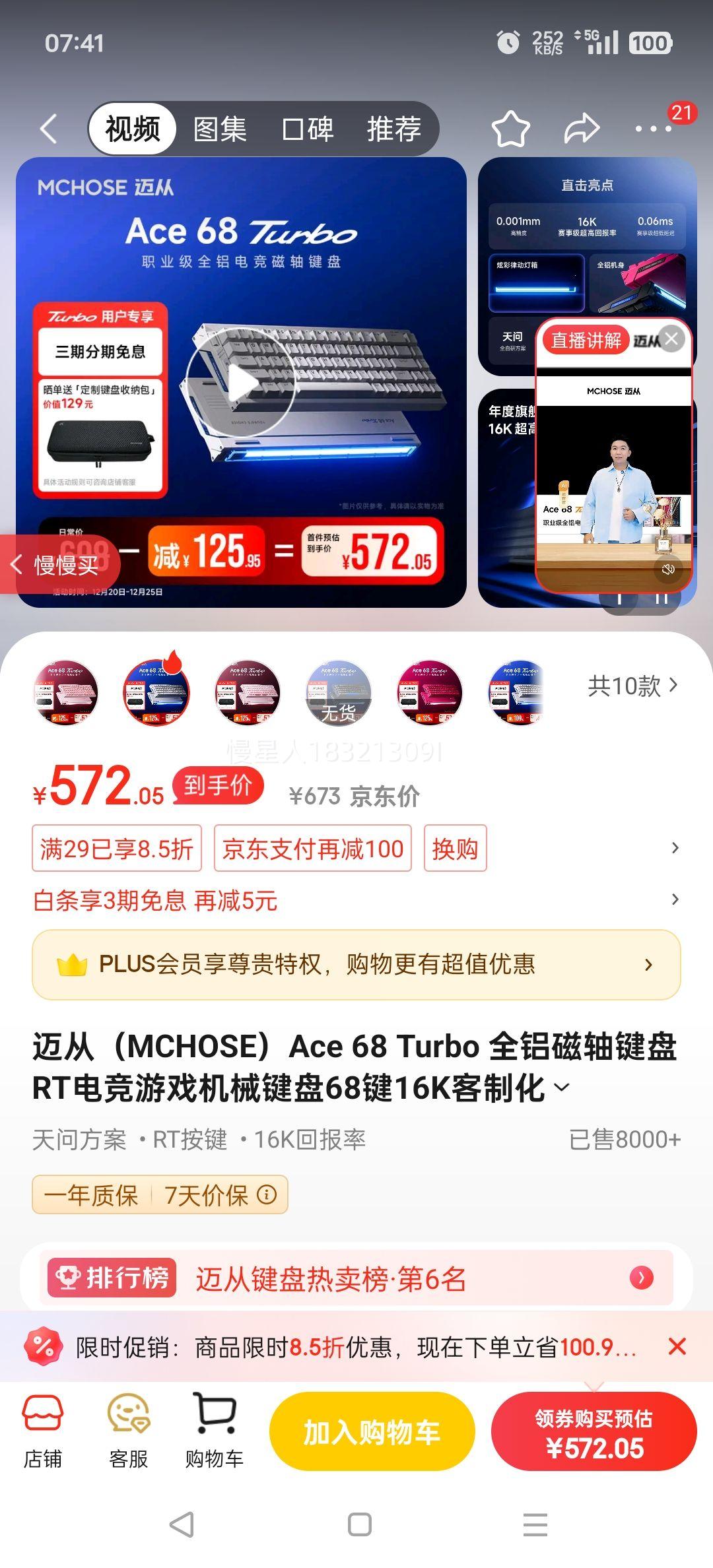This screenshot has height=1568, width=713.
Task: Switch to the 图集 tab
Action: point(220,129)
